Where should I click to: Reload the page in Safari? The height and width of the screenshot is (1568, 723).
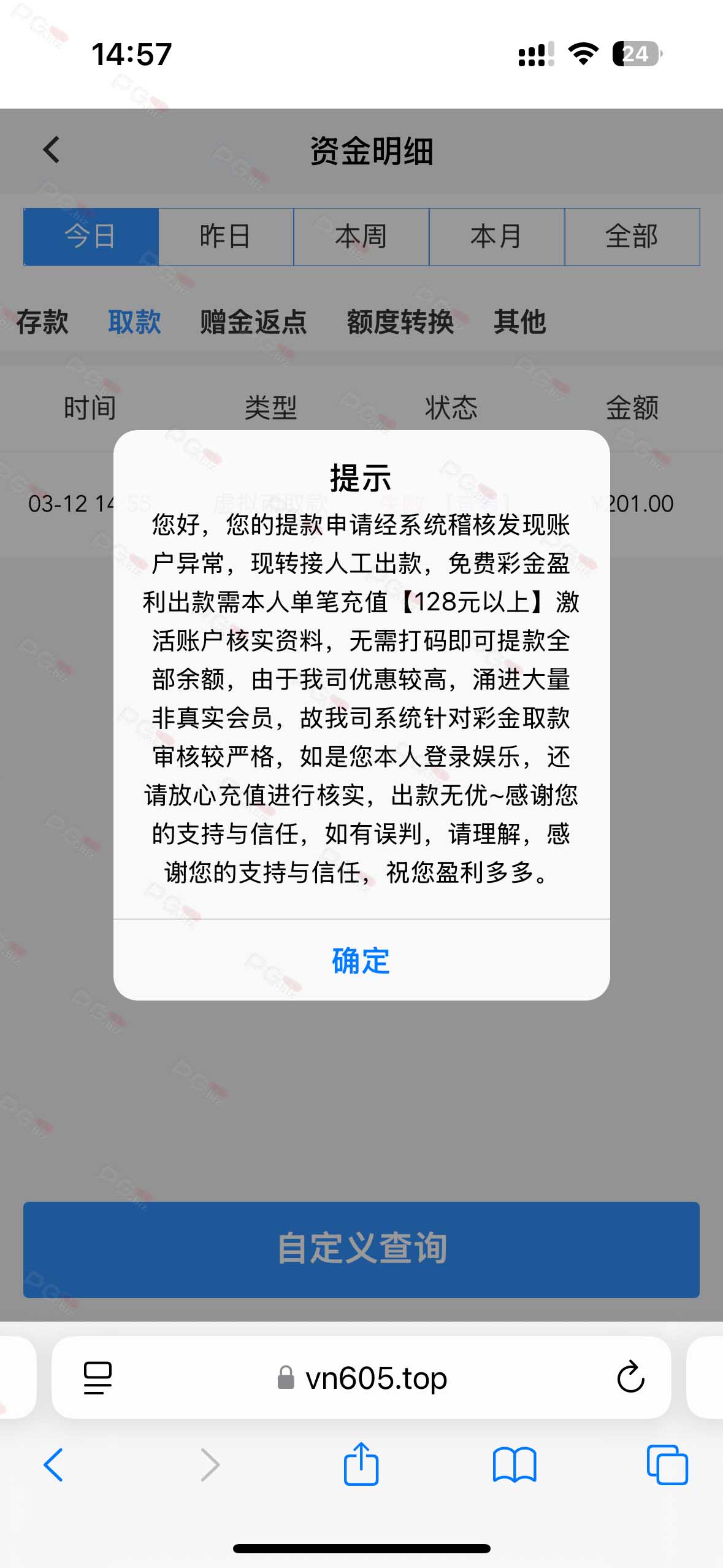coord(630,1377)
